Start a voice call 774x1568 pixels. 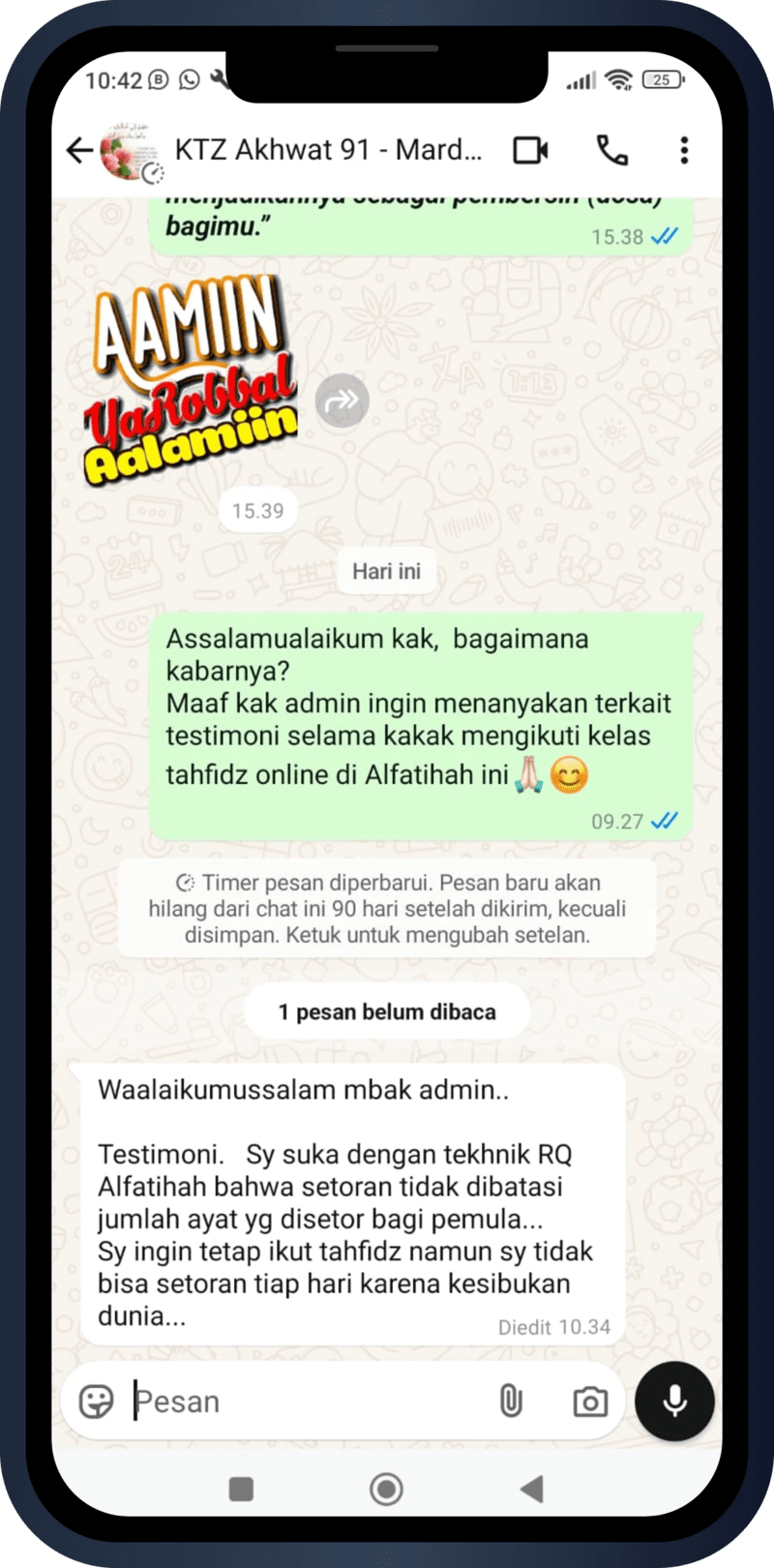click(611, 150)
